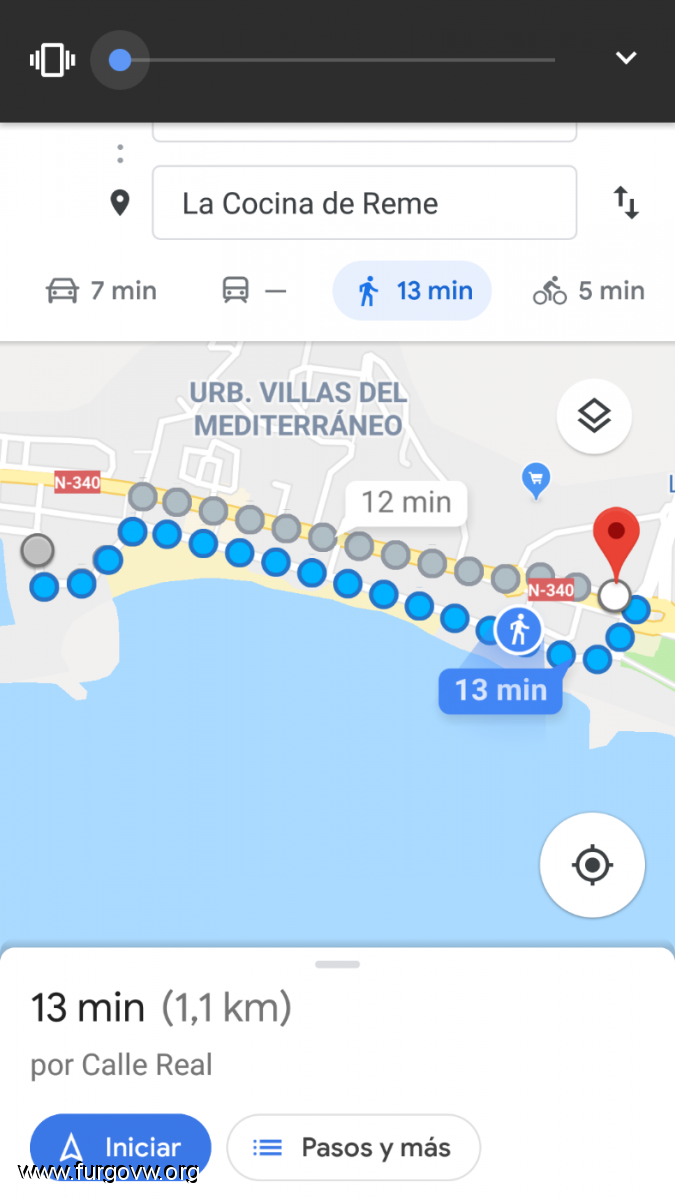The height and width of the screenshot is (1200, 675).
Task: Tap the vibrate mode icon
Action: pos(53,60)
